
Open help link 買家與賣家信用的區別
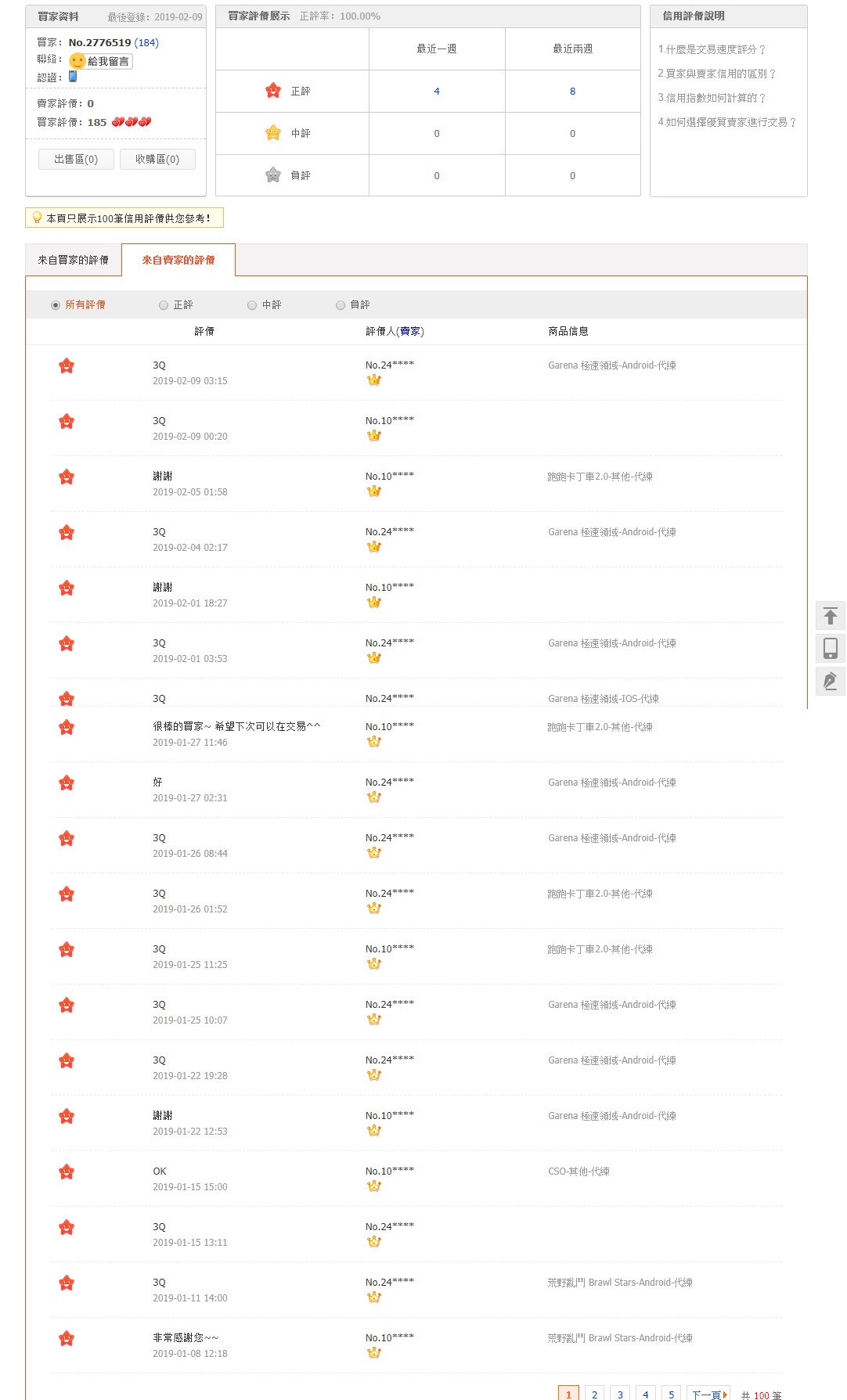click(717, 74)
